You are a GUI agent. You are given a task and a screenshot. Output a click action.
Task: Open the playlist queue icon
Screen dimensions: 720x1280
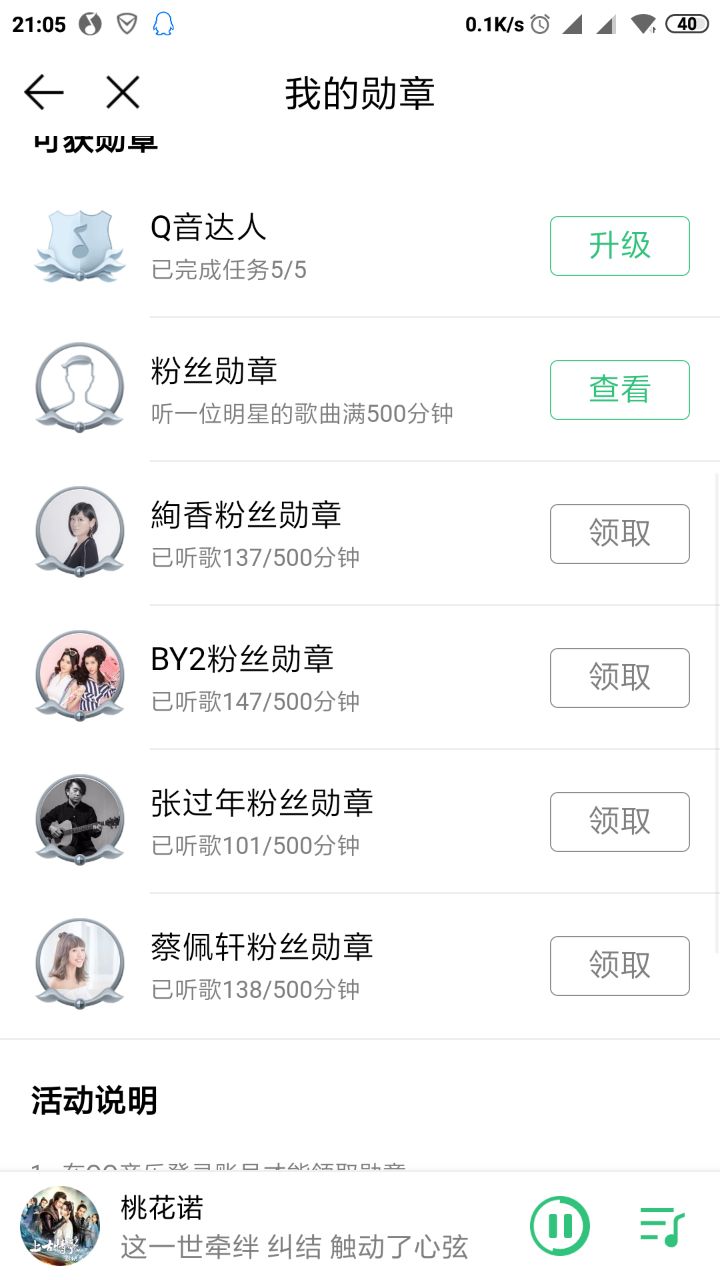click(x=662, y=1226)
